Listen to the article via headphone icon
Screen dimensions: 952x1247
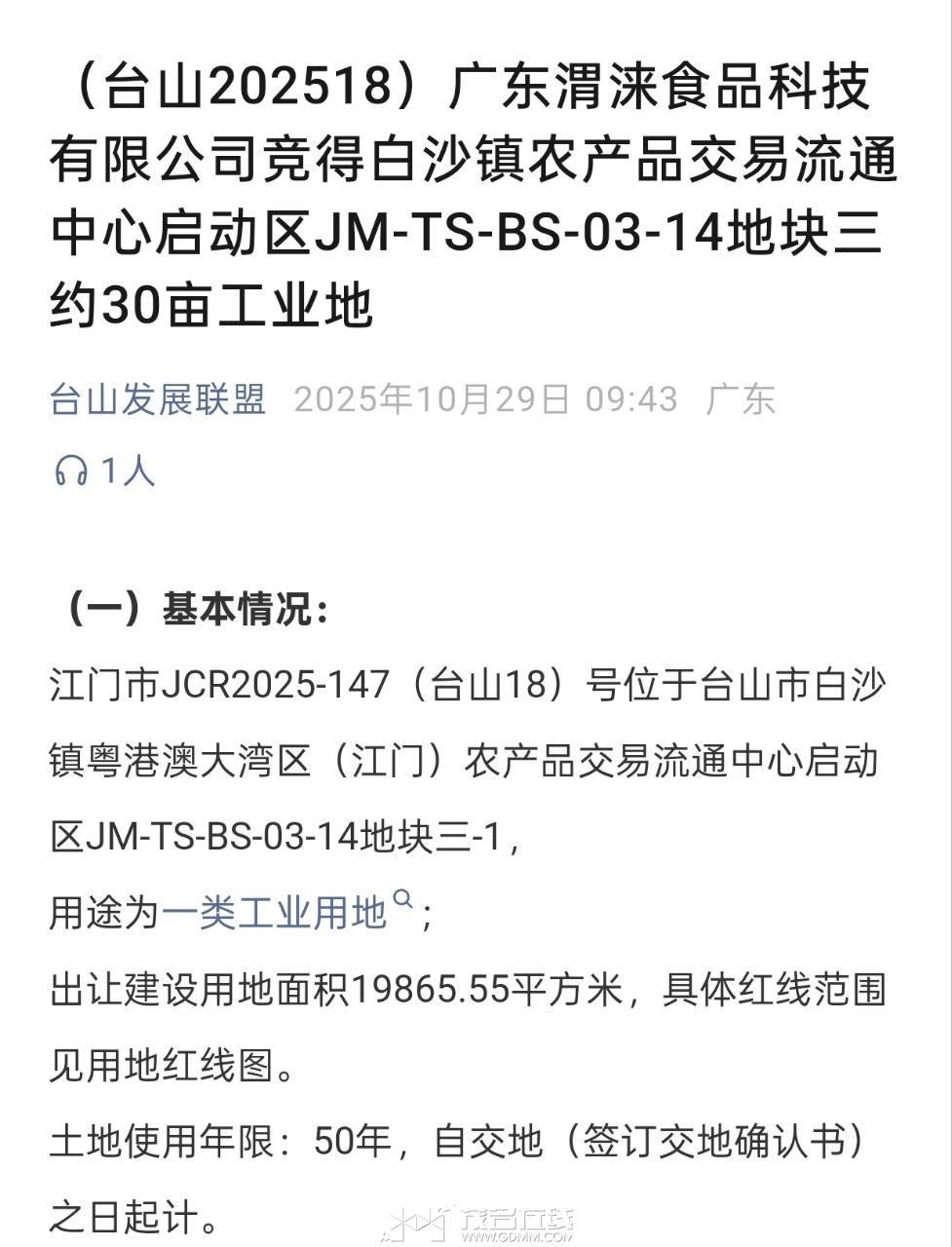pyautogui.click(x=71, y=472)
